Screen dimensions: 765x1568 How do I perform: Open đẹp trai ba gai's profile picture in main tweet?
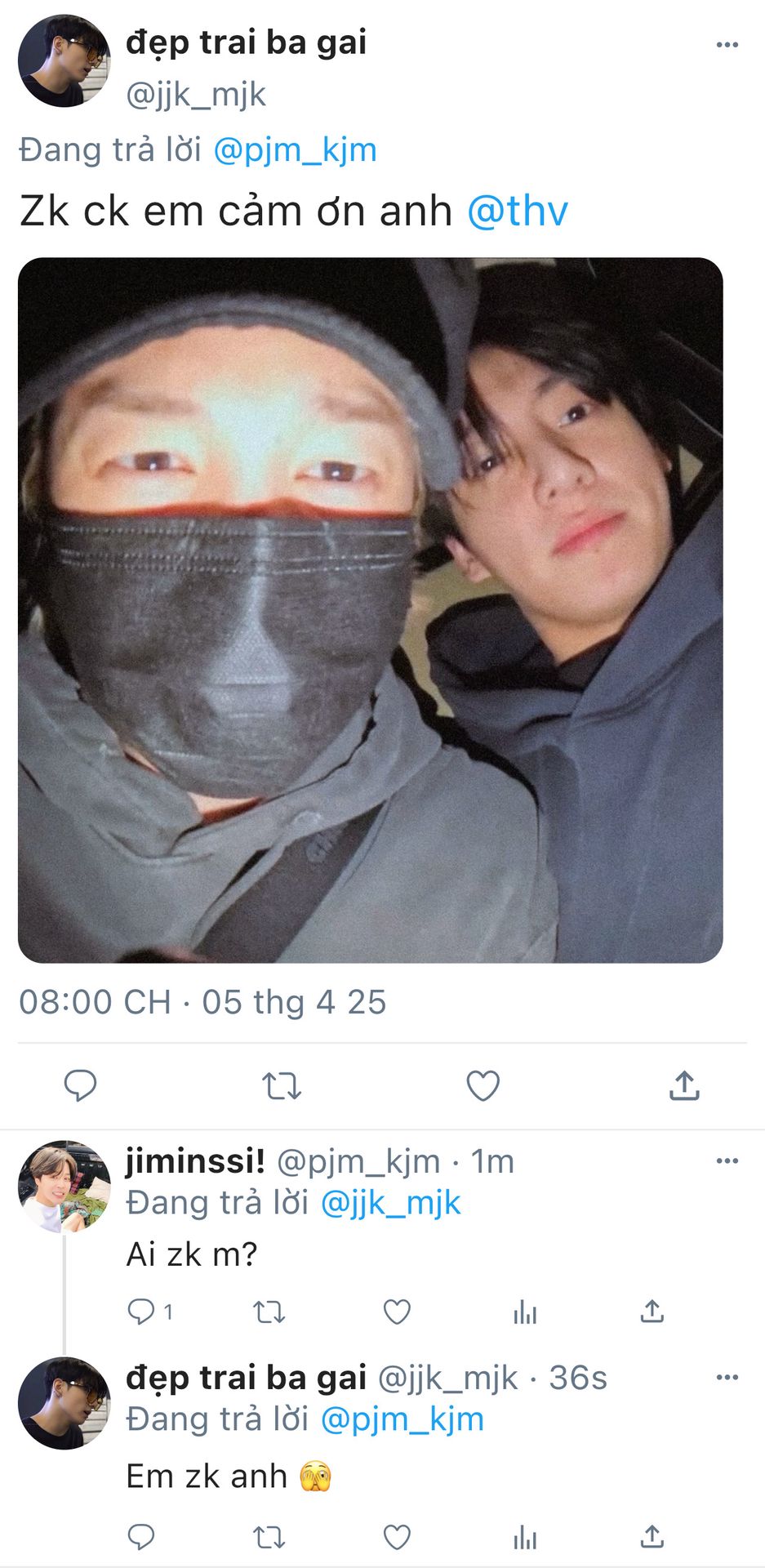[x=64, y=61]
